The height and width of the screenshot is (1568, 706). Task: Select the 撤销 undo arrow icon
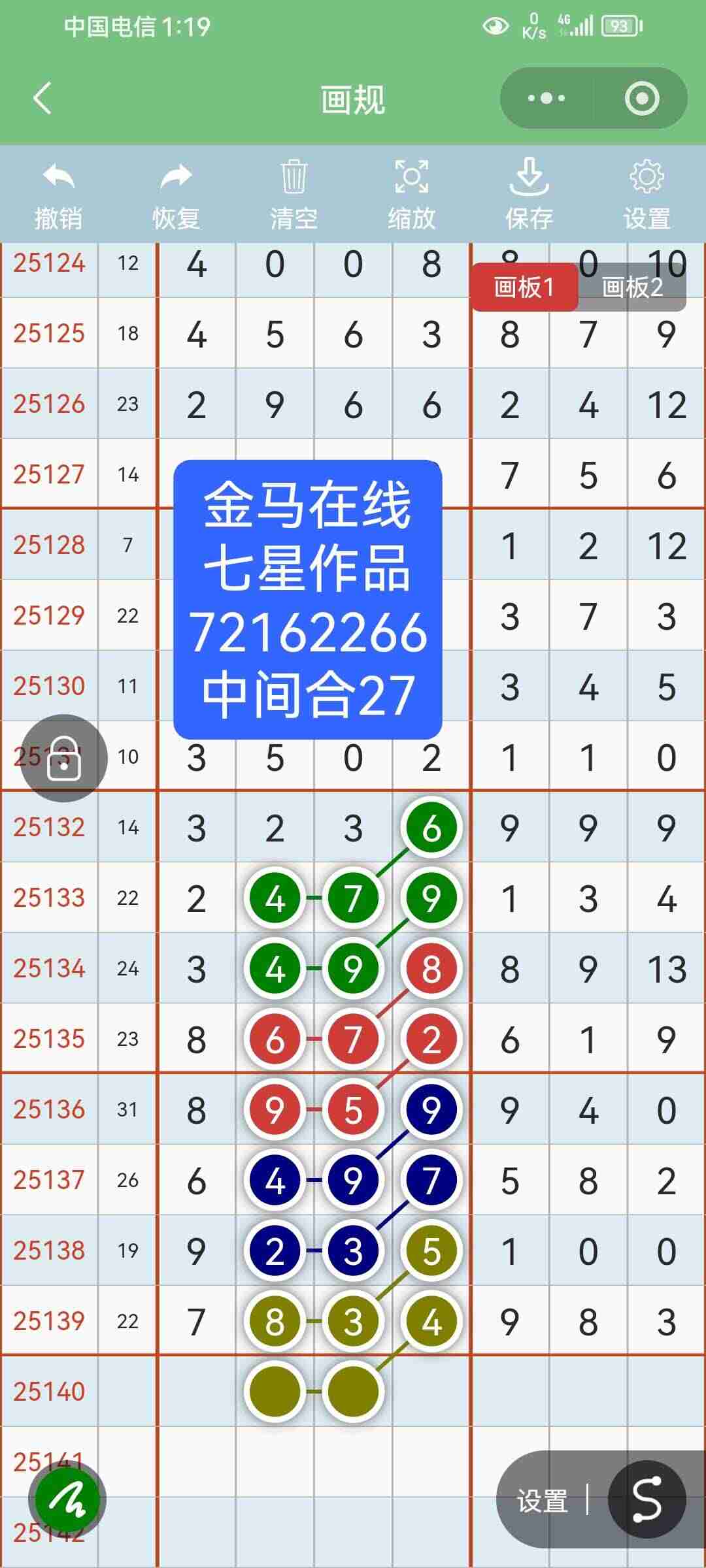click(58, 177)
